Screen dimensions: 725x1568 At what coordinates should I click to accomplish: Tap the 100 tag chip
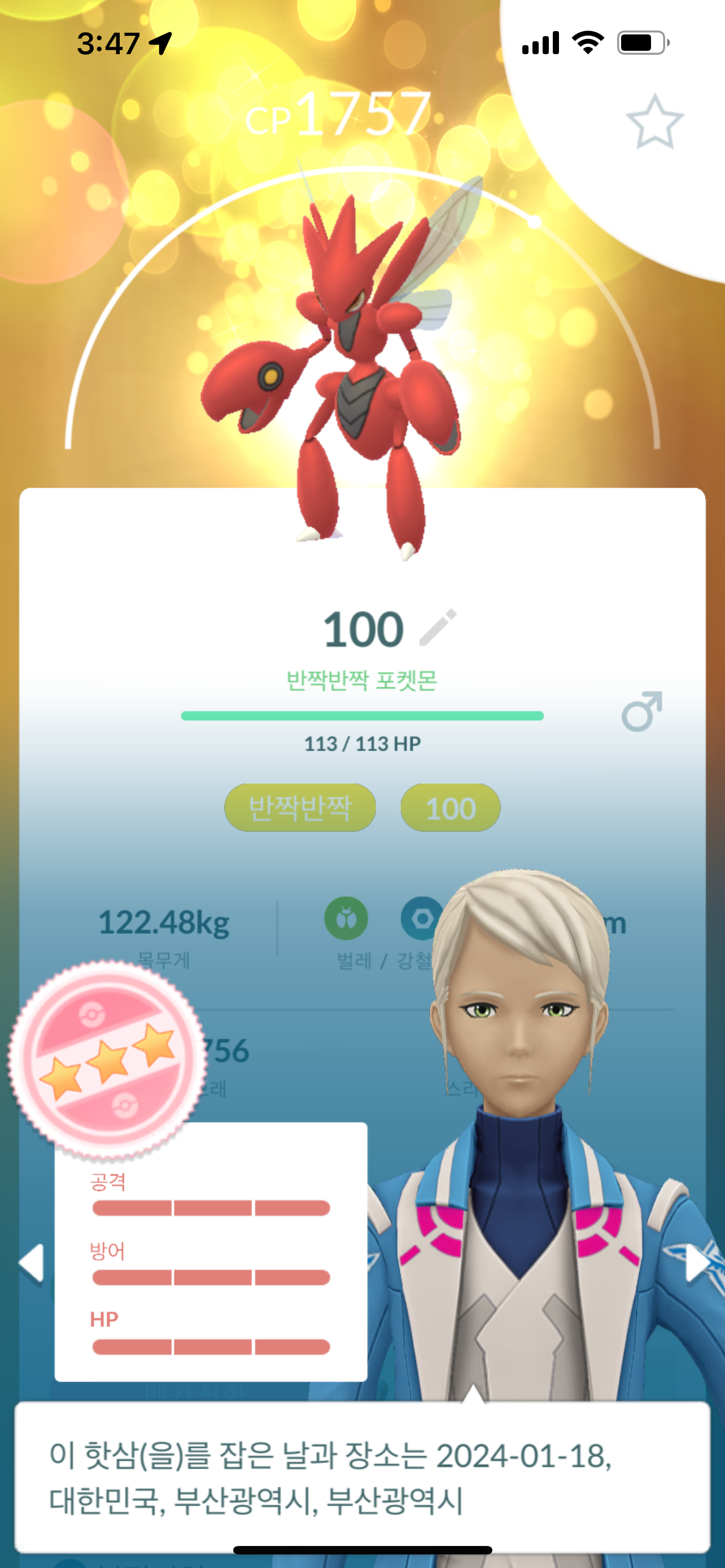click(x=450, y=808)
